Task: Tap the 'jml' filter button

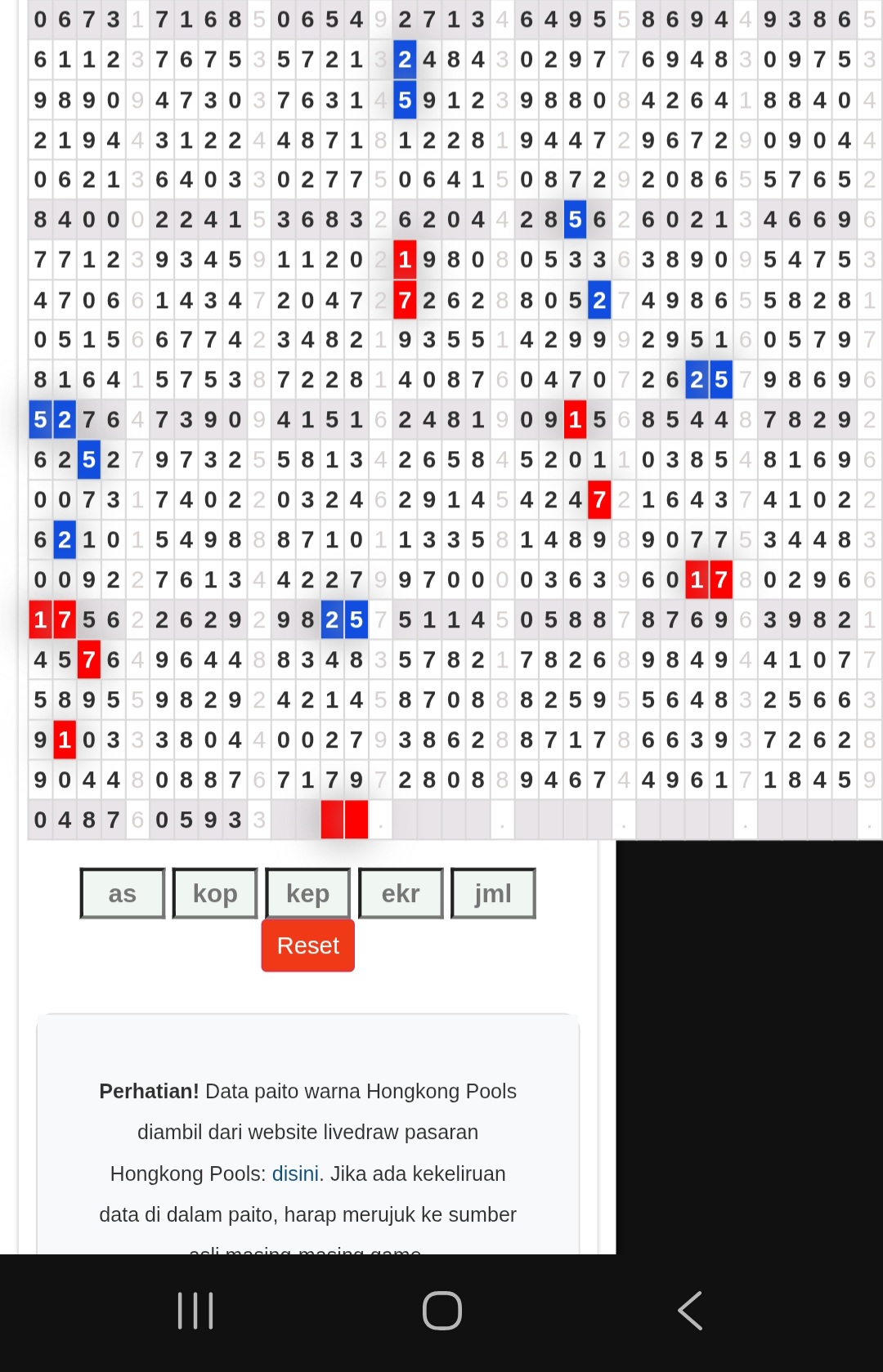Action: pos(493,893)
